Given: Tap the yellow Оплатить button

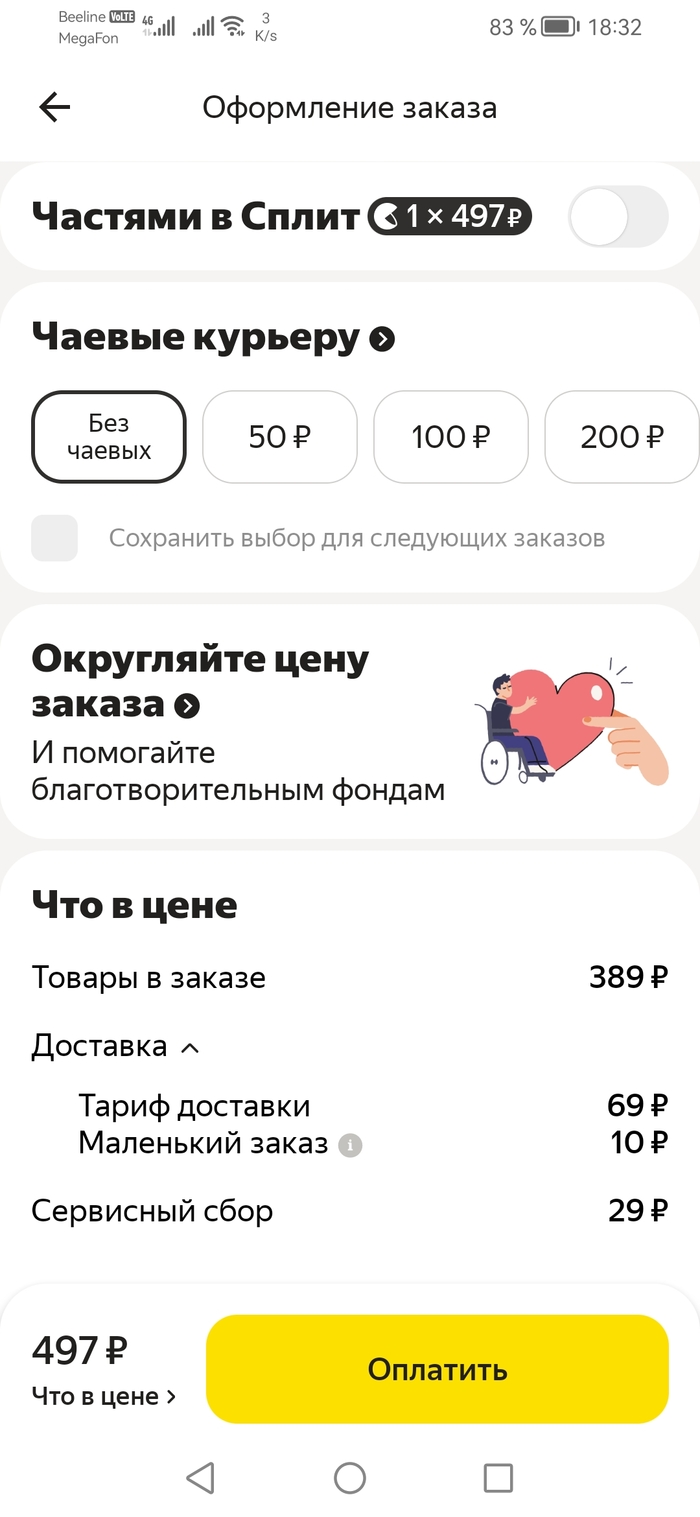Looking at the screenshot, I should 437,1368.
